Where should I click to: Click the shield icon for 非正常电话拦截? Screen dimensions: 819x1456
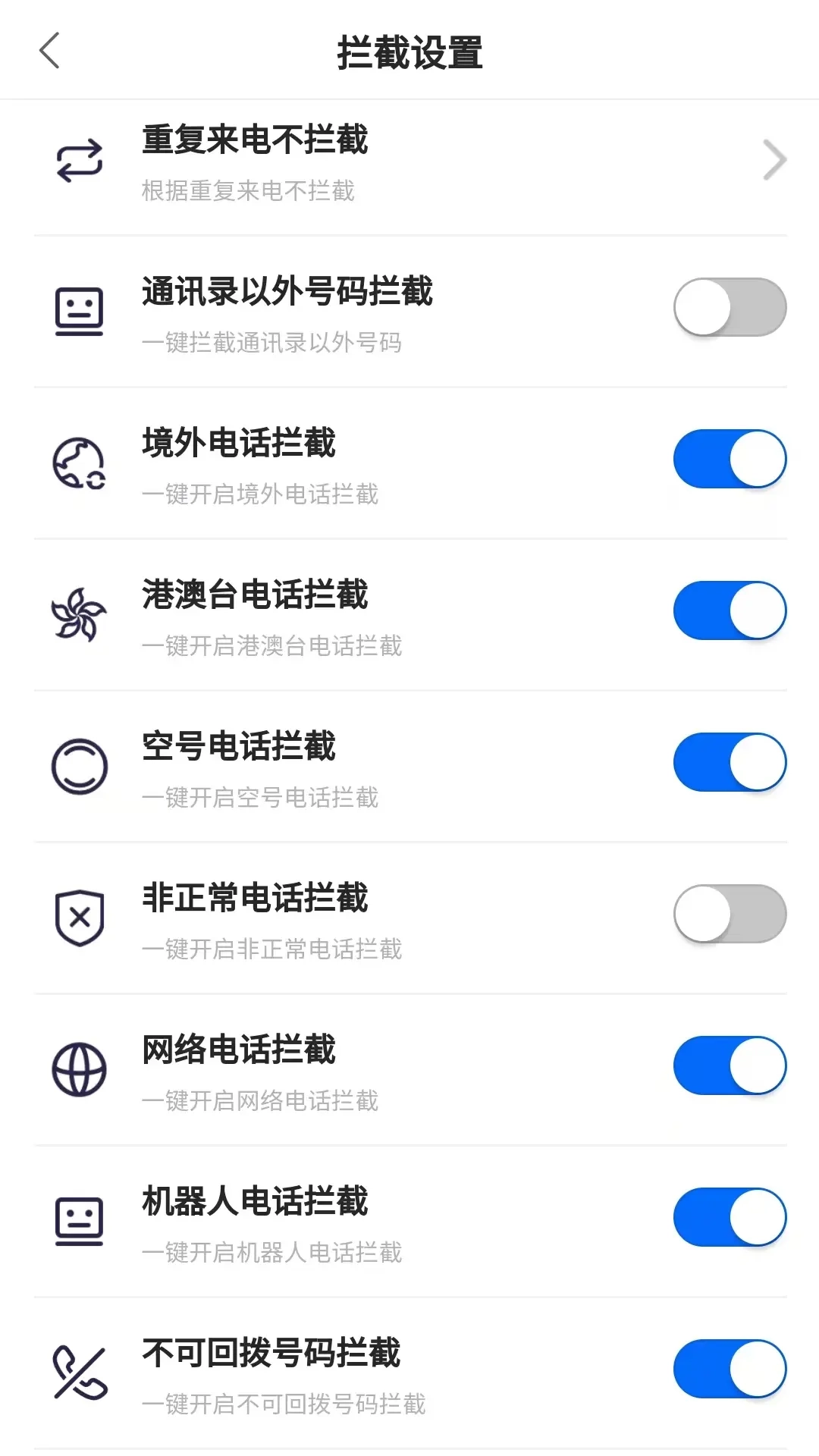(x=79, y=919)
